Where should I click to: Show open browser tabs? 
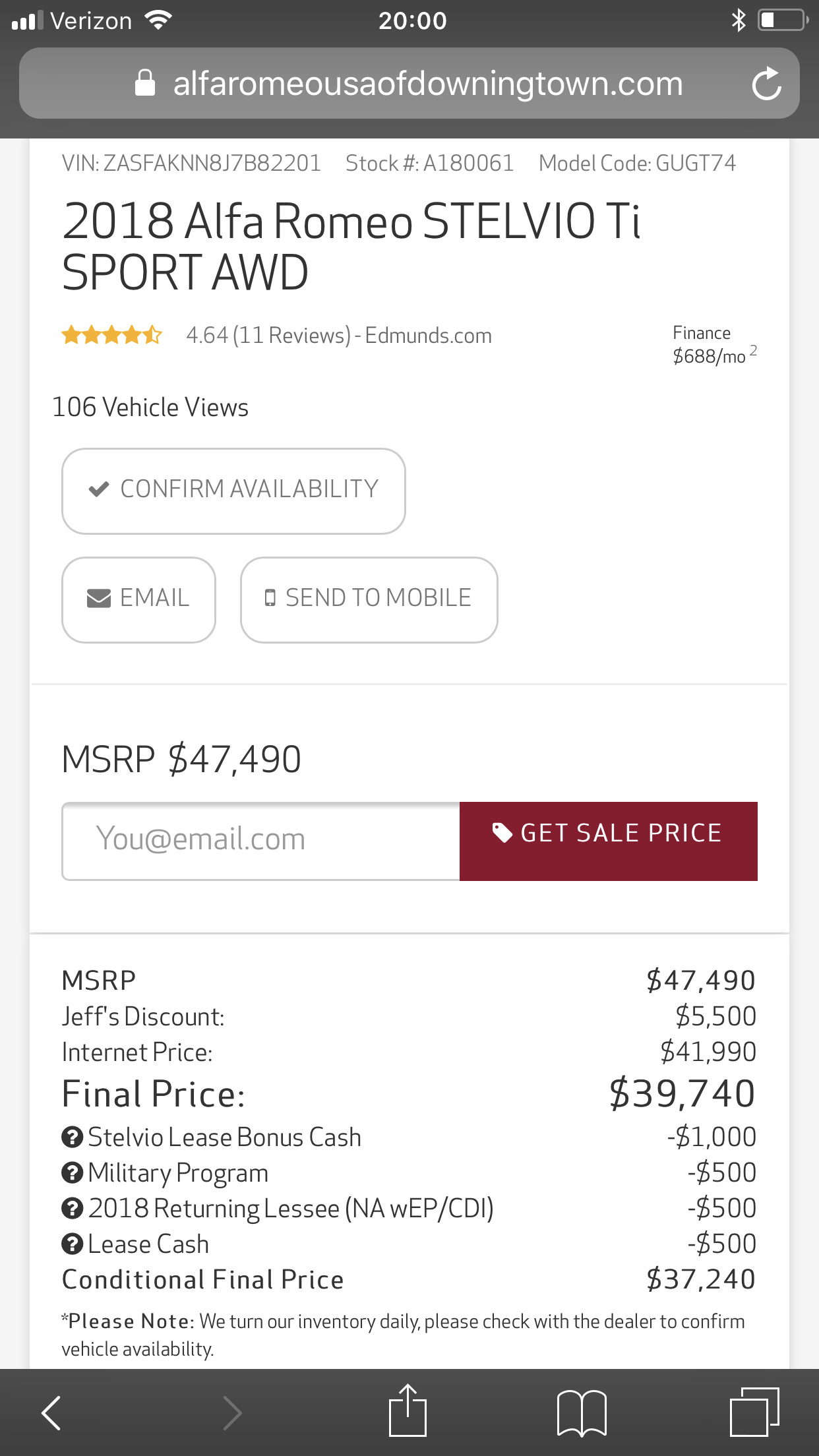(x=754, y=1412)
